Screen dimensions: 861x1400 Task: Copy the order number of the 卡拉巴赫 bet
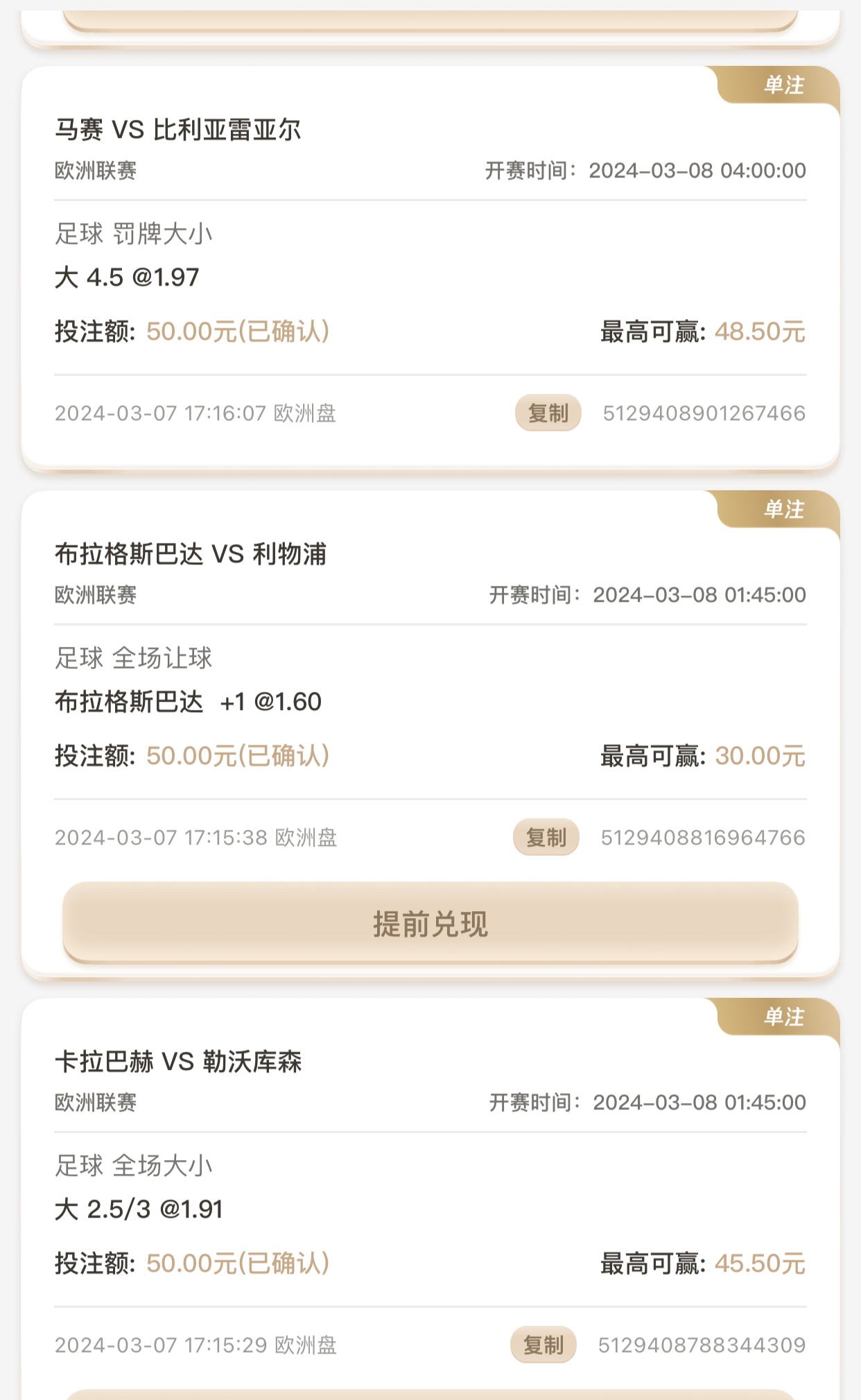click(543, 1345)
